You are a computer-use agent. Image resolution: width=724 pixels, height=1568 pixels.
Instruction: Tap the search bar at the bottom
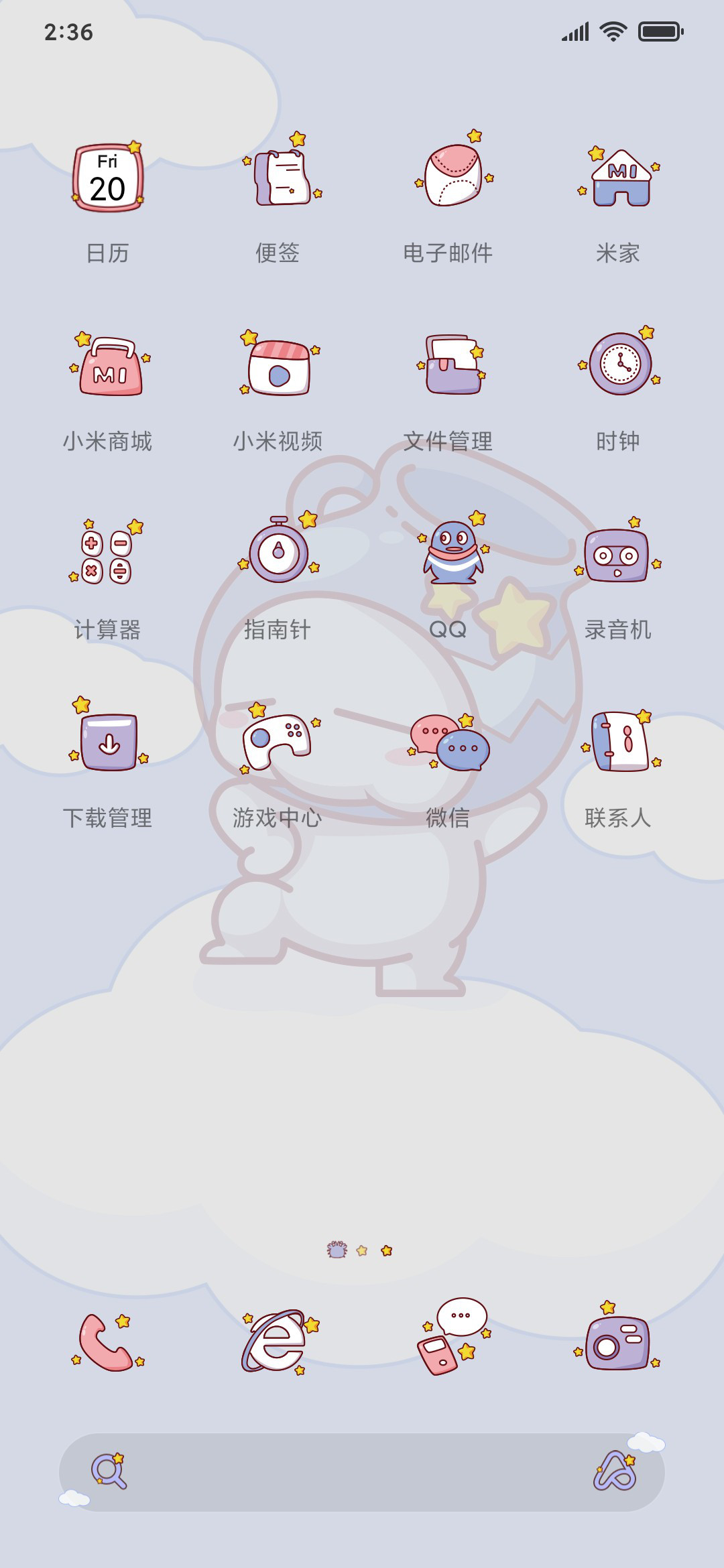click(362, 1472)
